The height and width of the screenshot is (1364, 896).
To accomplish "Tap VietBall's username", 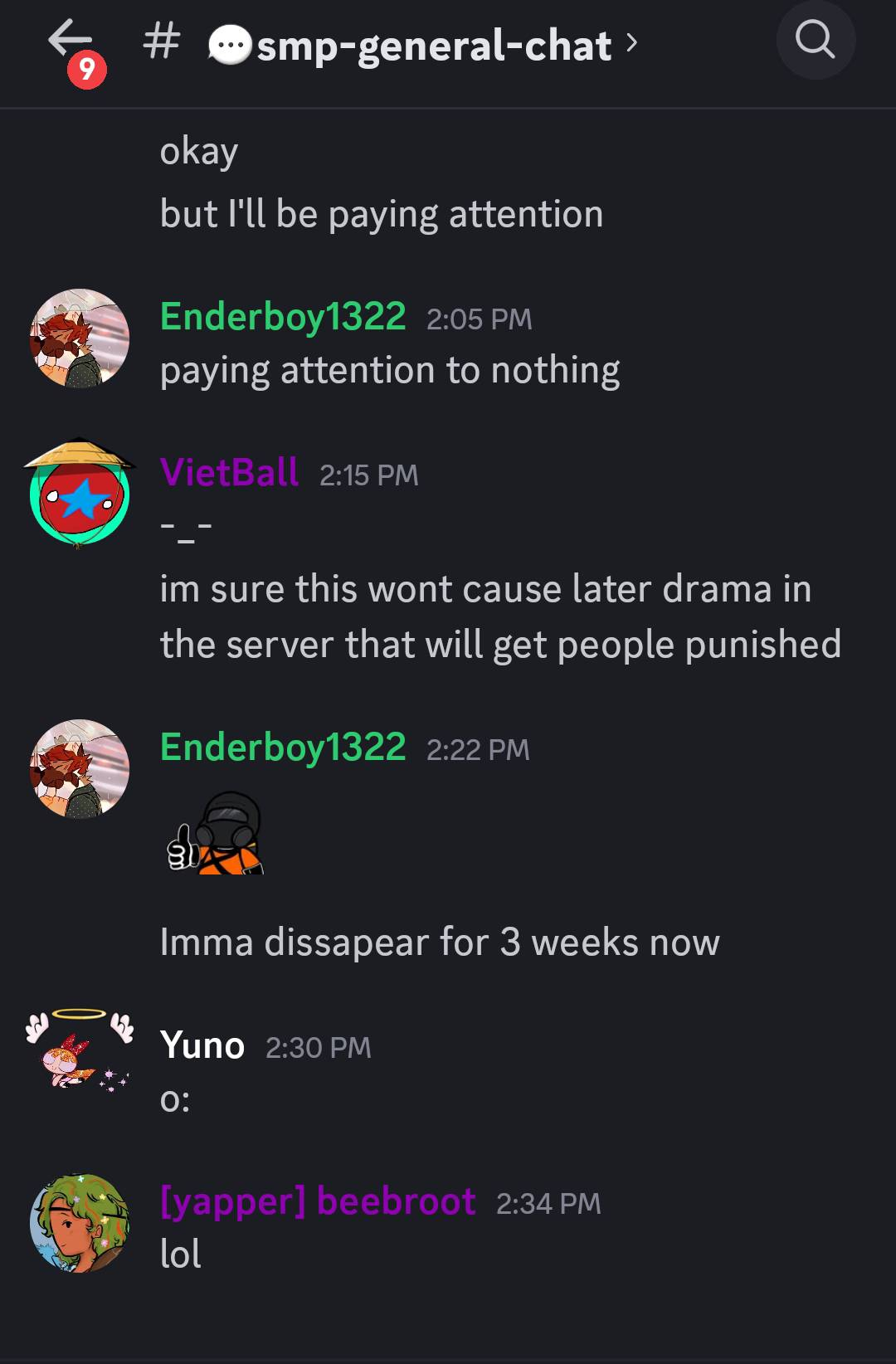I will [x=229, y=473].
